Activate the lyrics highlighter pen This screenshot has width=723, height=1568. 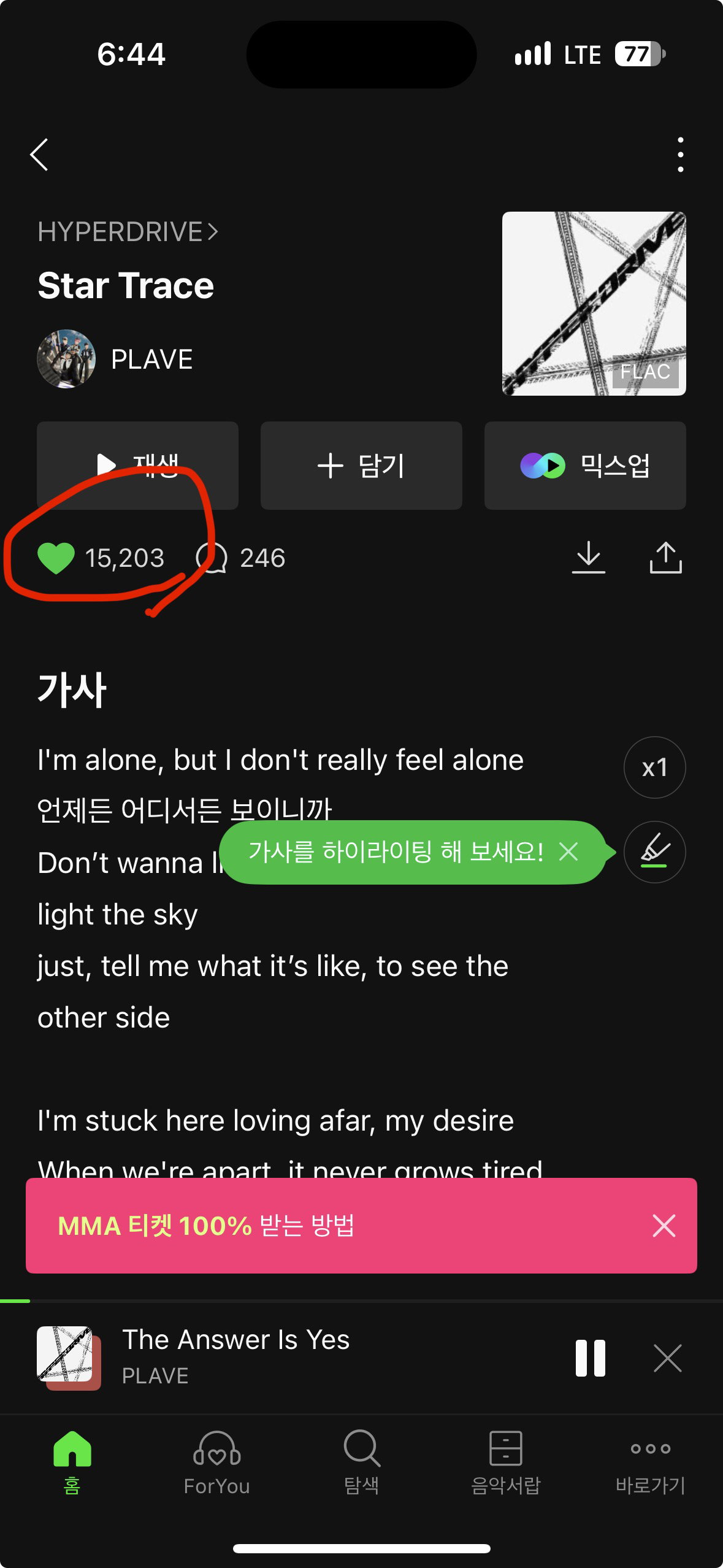654,851
